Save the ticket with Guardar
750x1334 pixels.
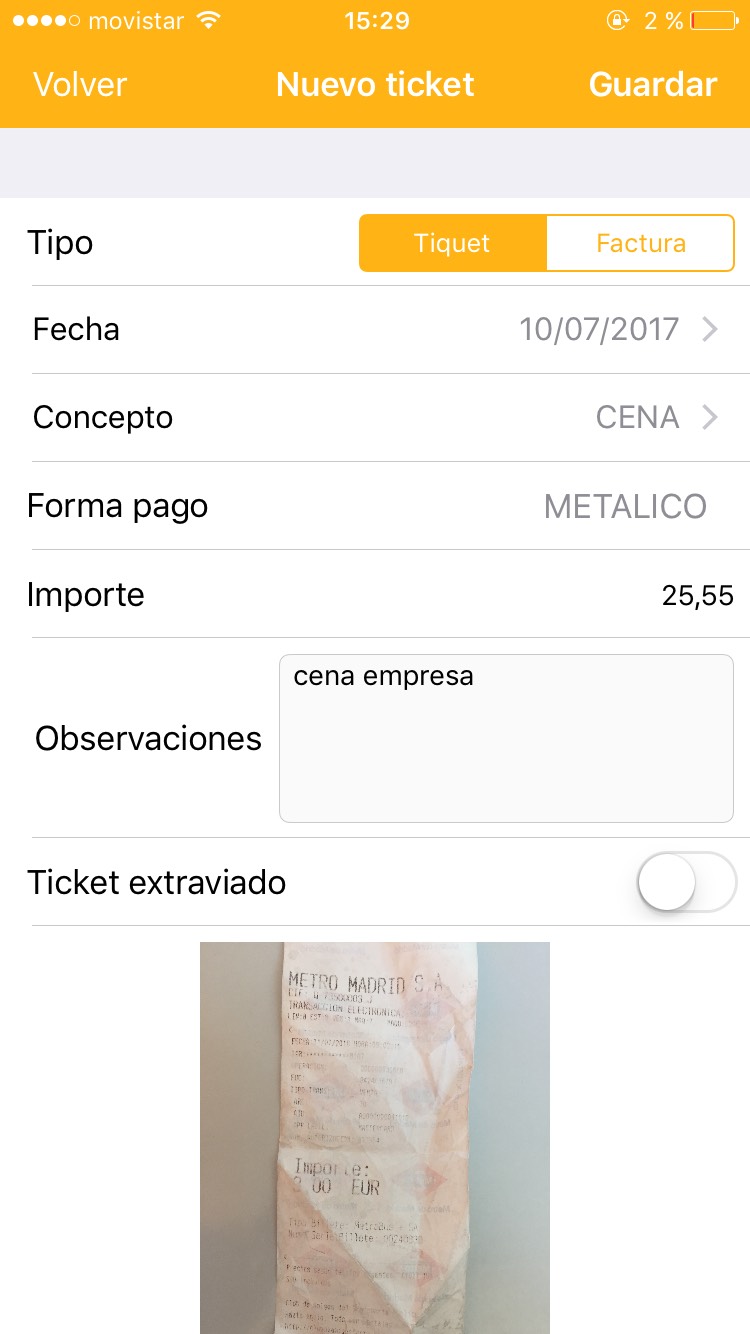(653, 85)
